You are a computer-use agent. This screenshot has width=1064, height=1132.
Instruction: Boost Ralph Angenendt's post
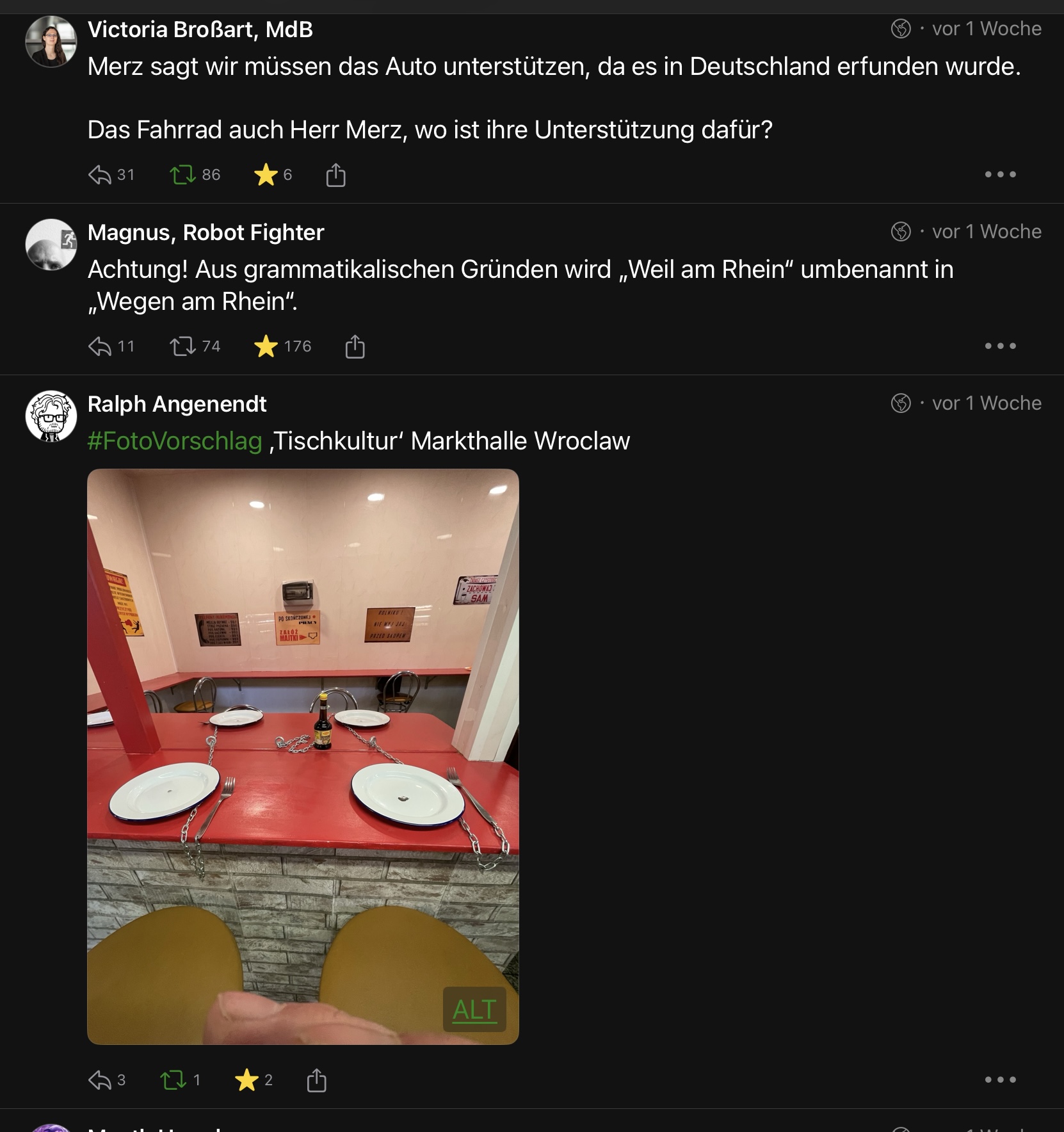(x=173, y=1080)
